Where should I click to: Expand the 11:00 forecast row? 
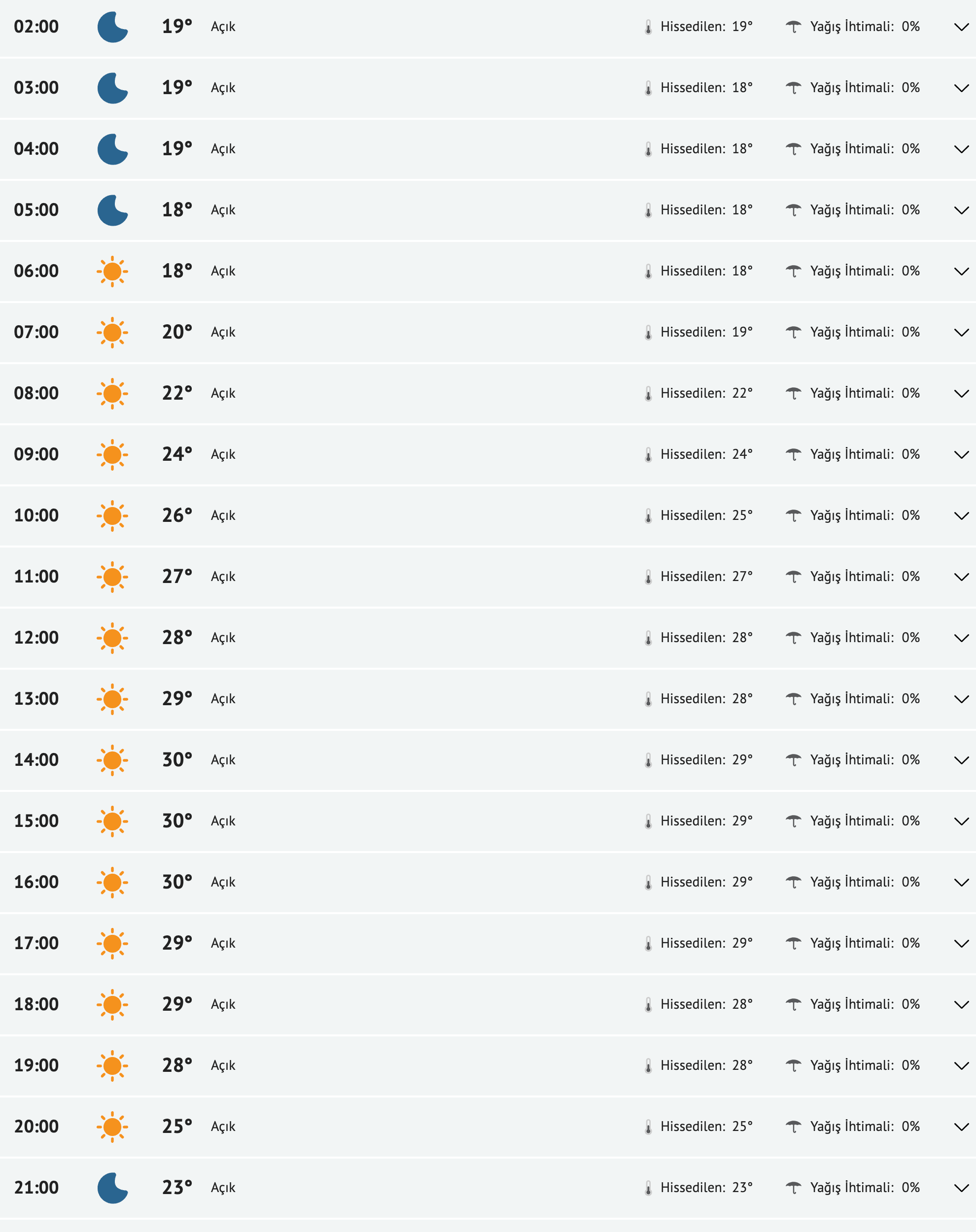tap(961, 577)
